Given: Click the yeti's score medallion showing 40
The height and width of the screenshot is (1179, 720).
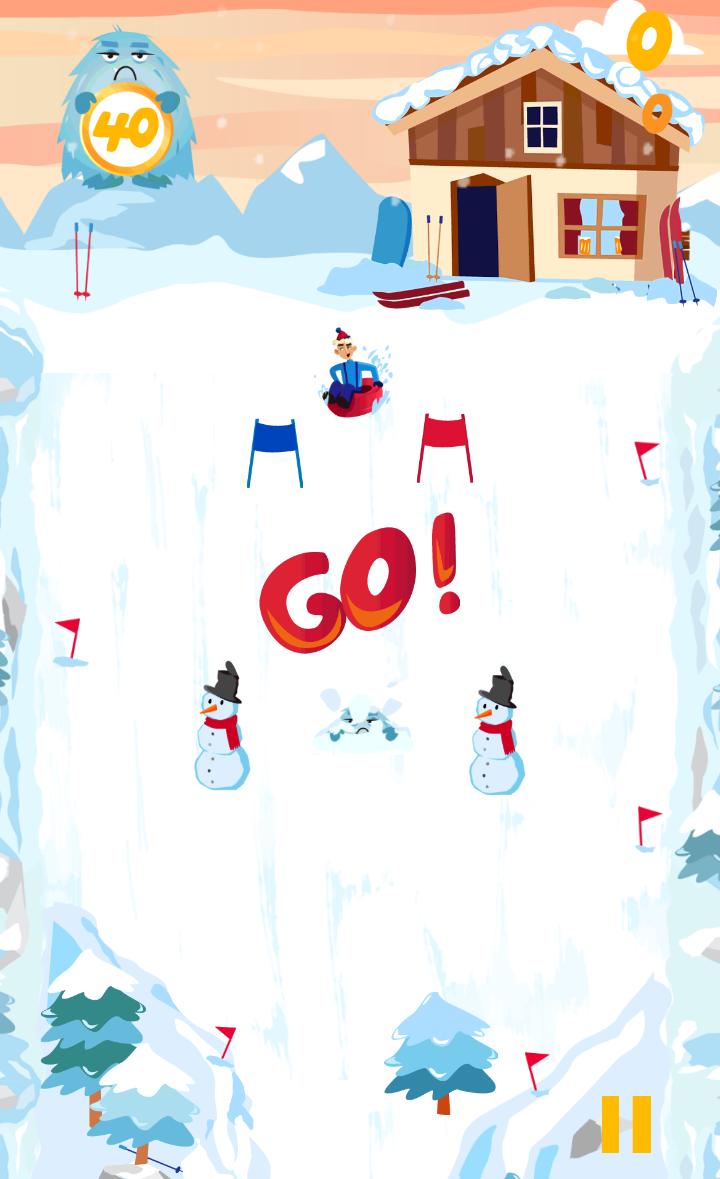Looking at the screenshot, I should [x=125, y=126].
